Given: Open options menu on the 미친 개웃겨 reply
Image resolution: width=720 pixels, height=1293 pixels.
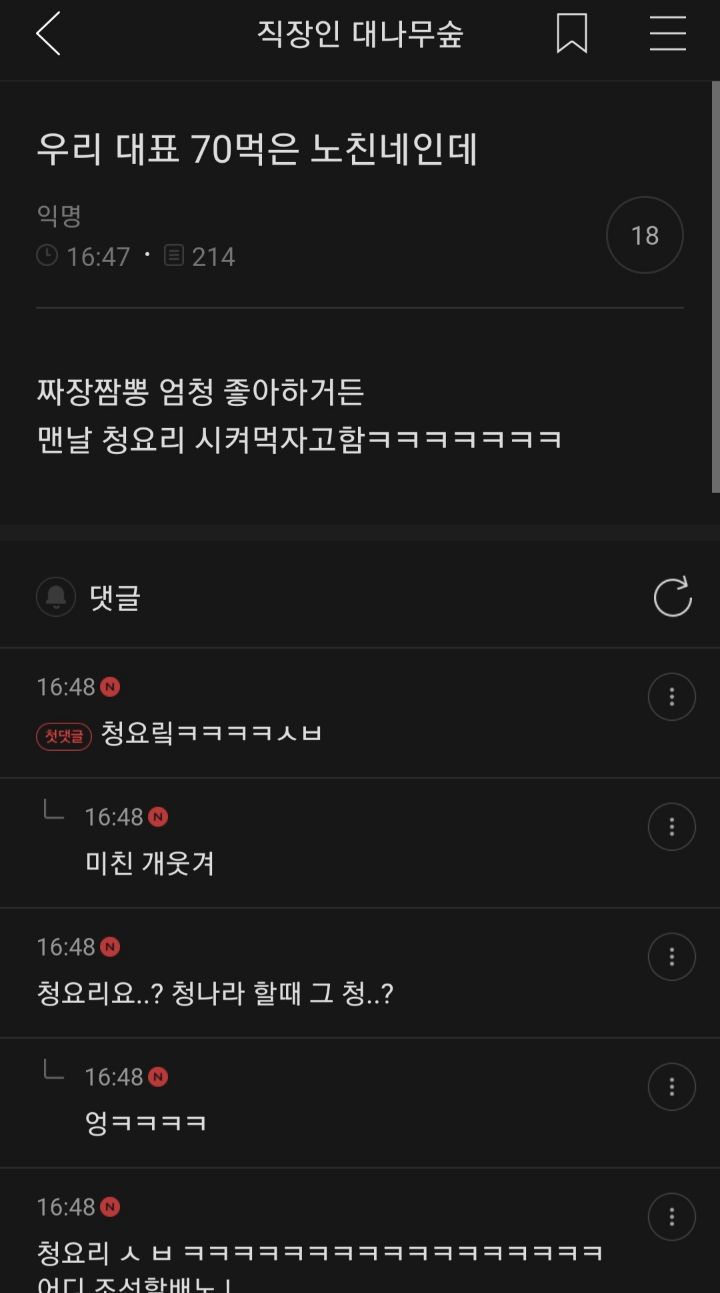Looking at the screenshot, I should pos(671,826).
